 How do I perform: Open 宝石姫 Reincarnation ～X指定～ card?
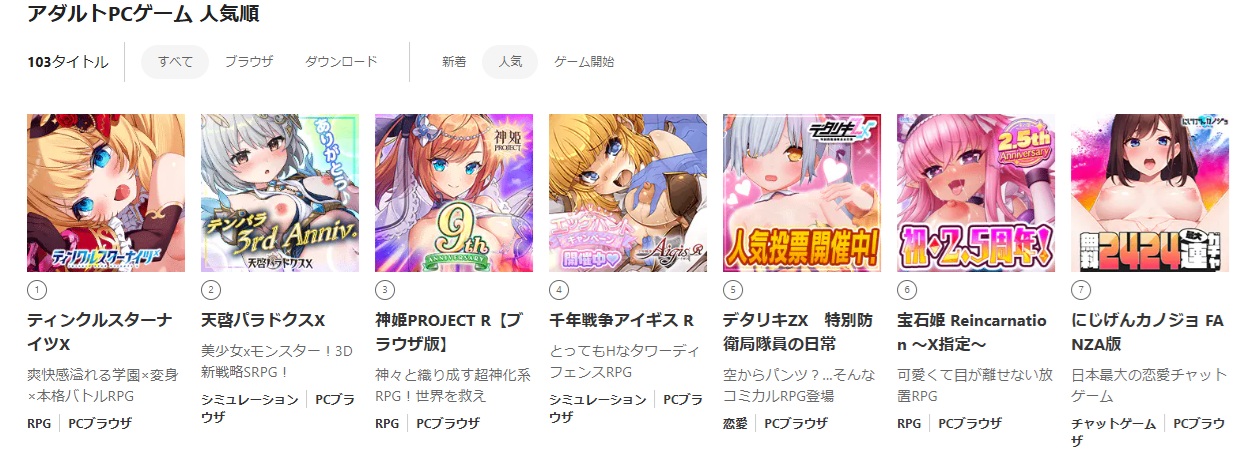tap(976, 193)
